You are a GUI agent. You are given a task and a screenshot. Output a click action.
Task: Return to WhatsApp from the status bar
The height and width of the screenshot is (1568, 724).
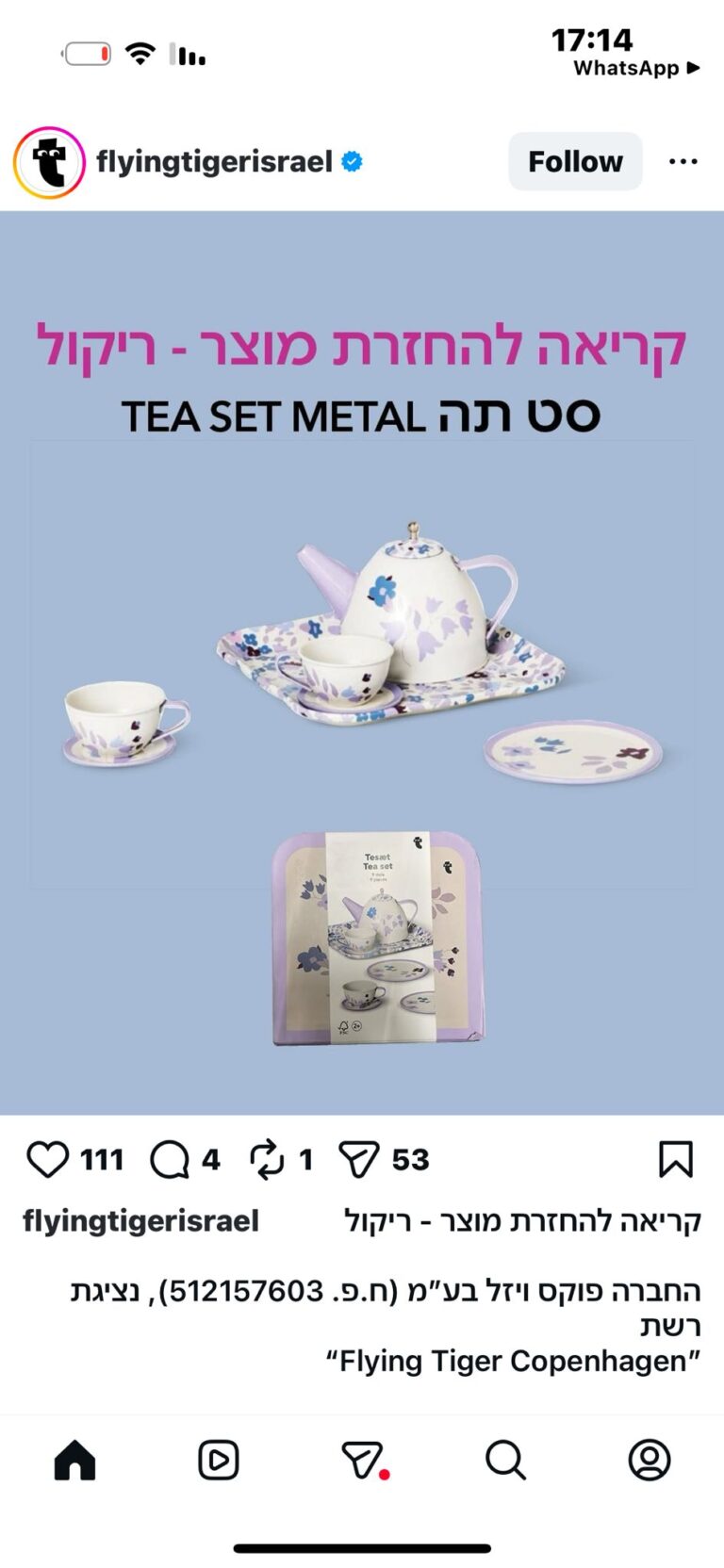tap(635, 68)
